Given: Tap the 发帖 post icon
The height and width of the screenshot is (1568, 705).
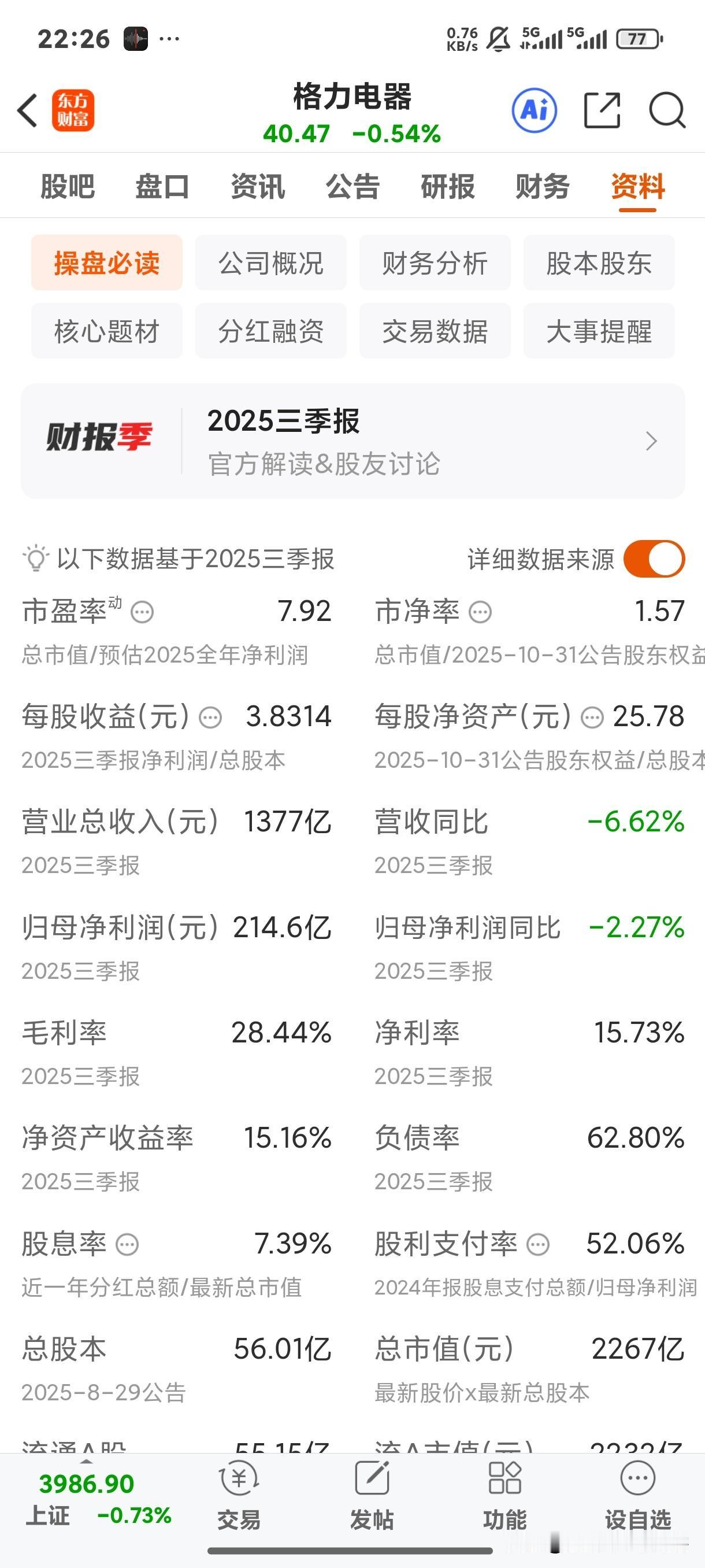Looking at the screenshot, I should click(372, 1491).
